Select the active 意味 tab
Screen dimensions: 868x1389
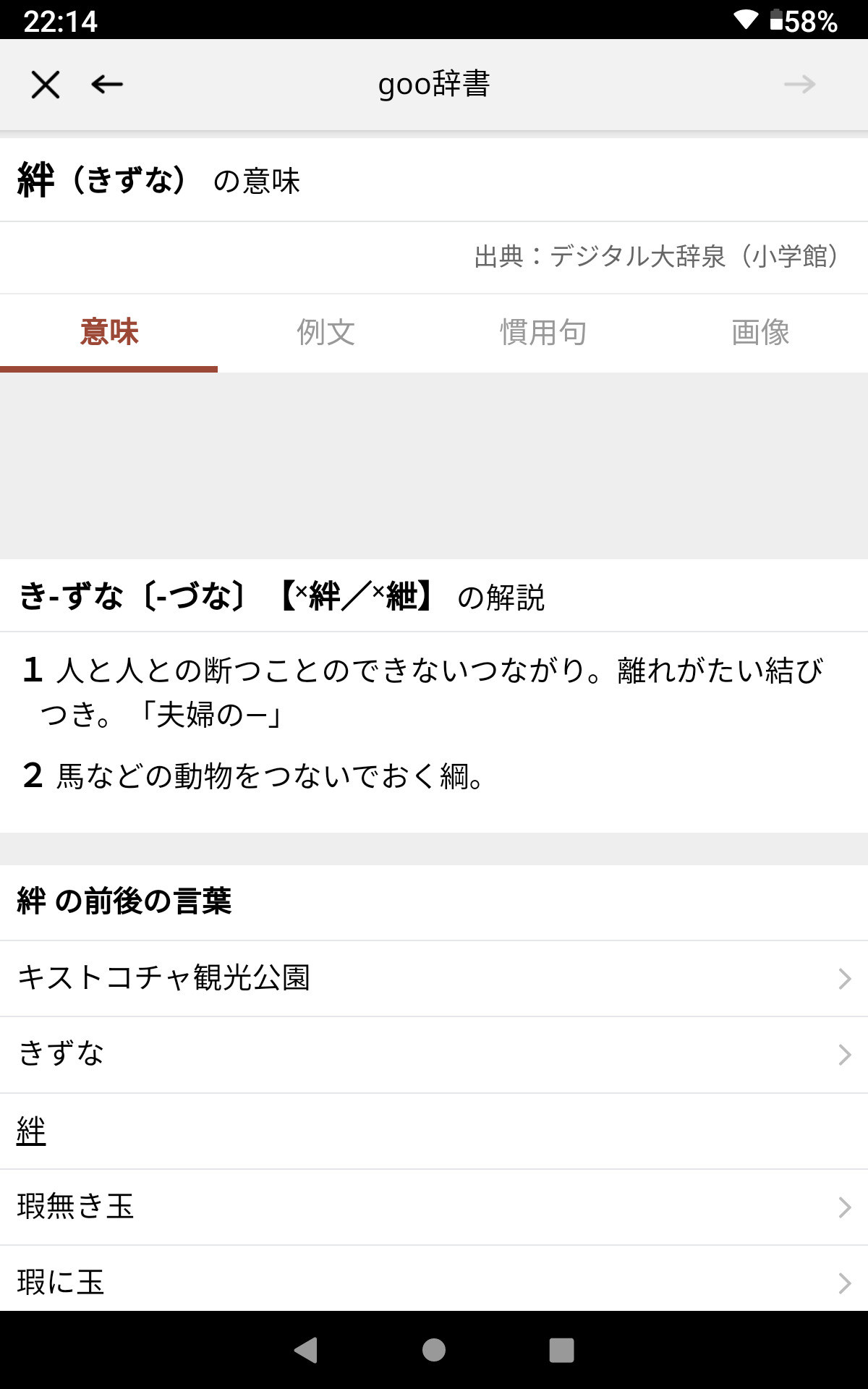coord(110,331)
